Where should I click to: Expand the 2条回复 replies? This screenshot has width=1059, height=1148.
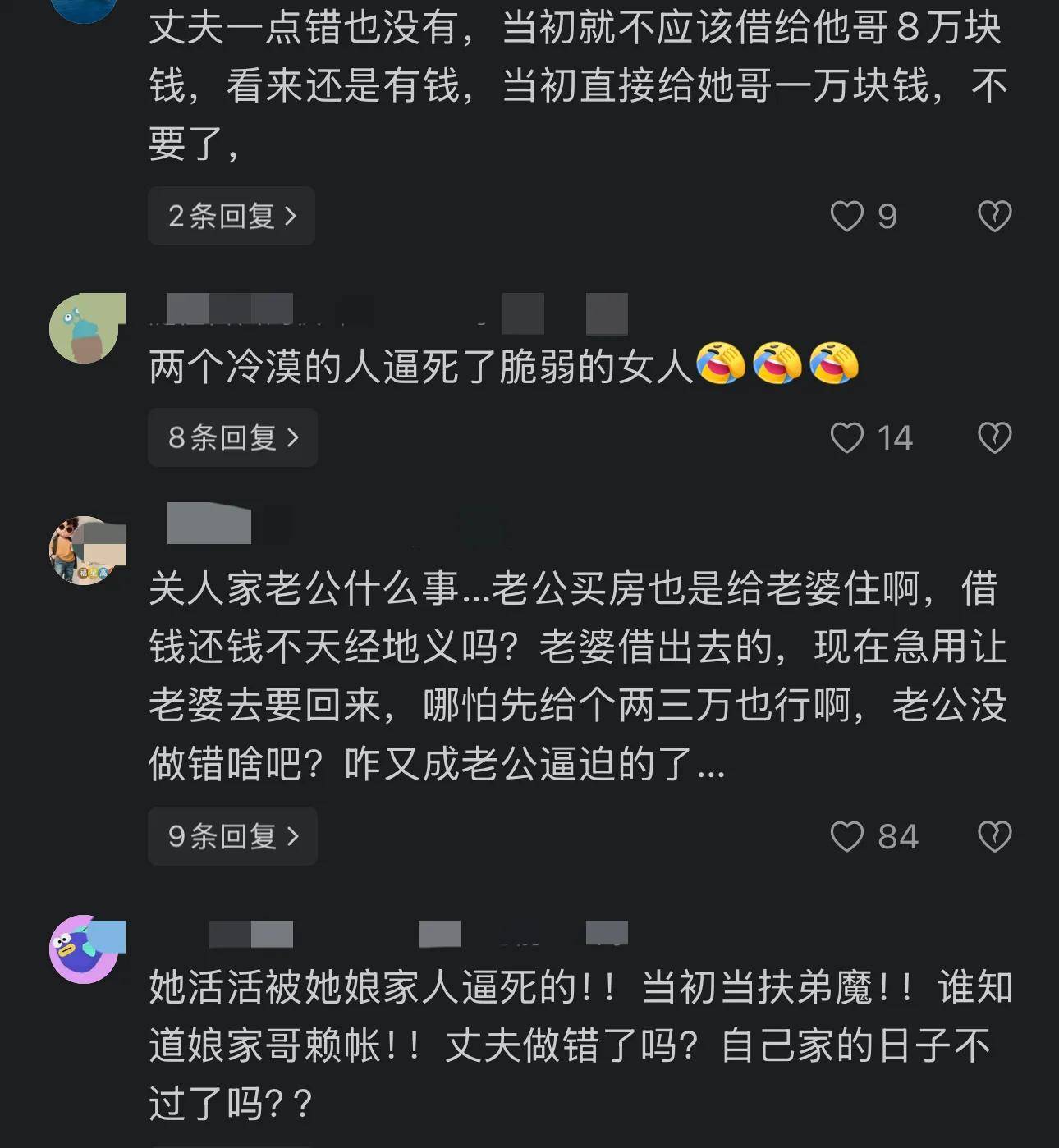point(232,216)
